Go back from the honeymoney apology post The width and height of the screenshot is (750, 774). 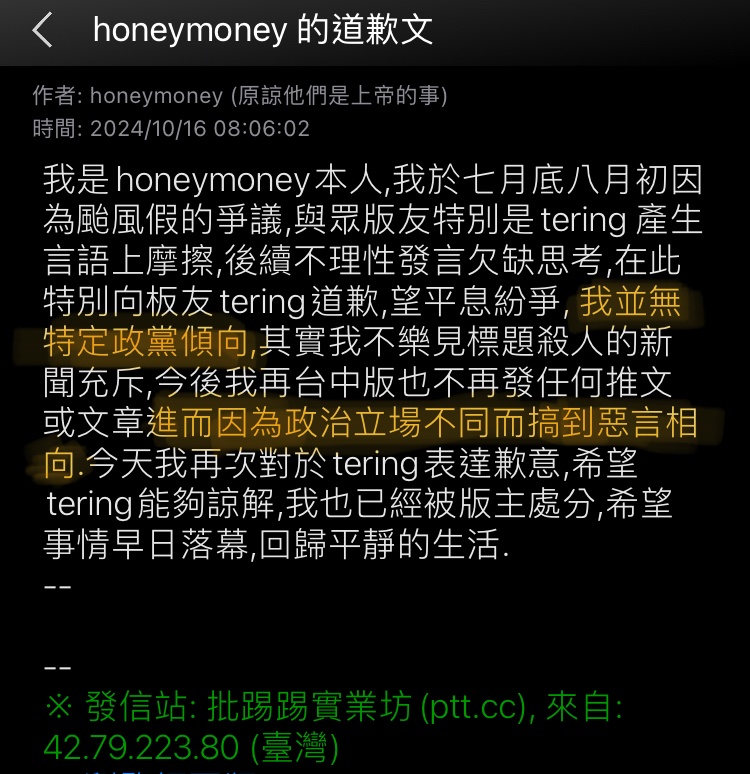click(42, 31)
